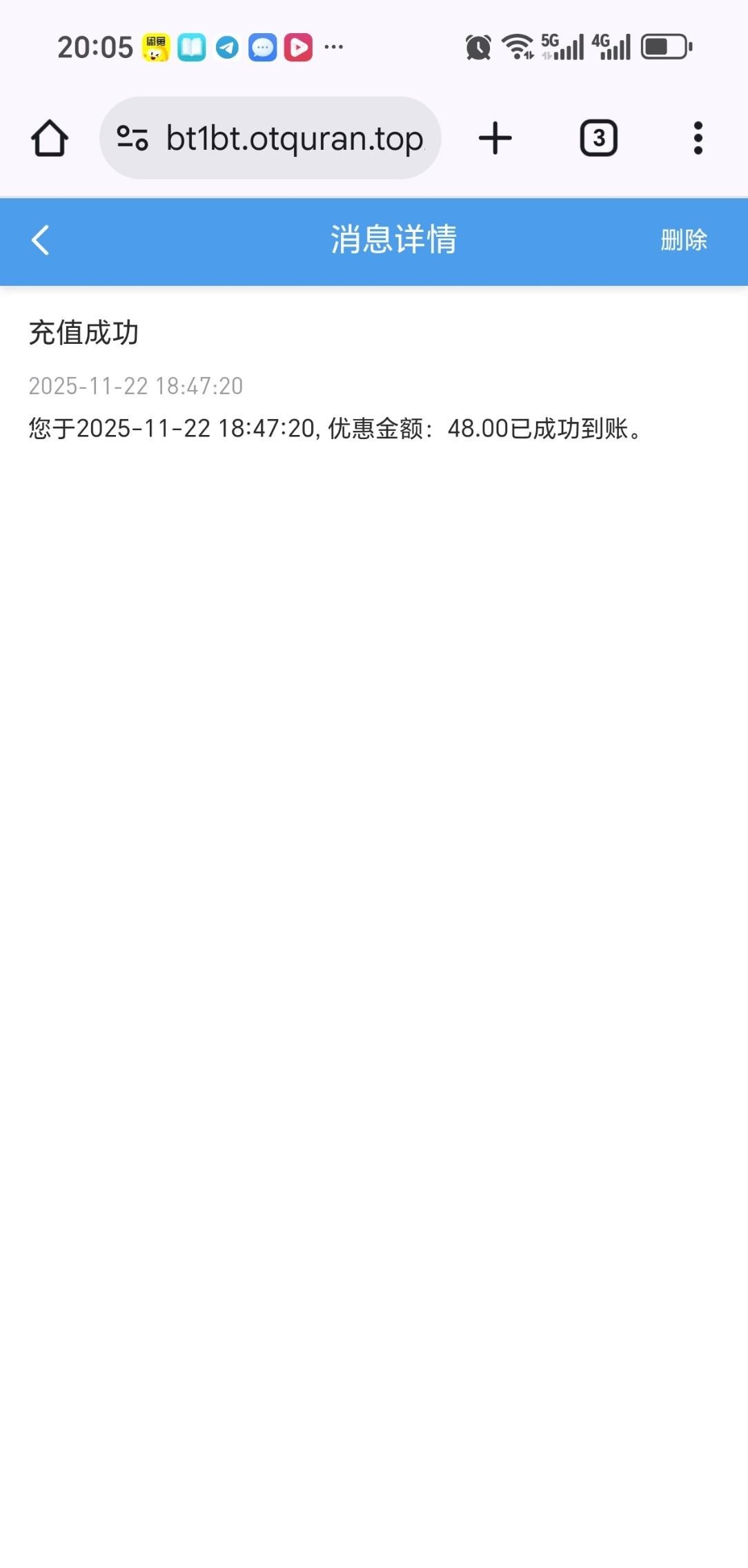Viewport: 748px width, 1568px height.
Task: Open the browser home page
Action: (x=50, y=138)
